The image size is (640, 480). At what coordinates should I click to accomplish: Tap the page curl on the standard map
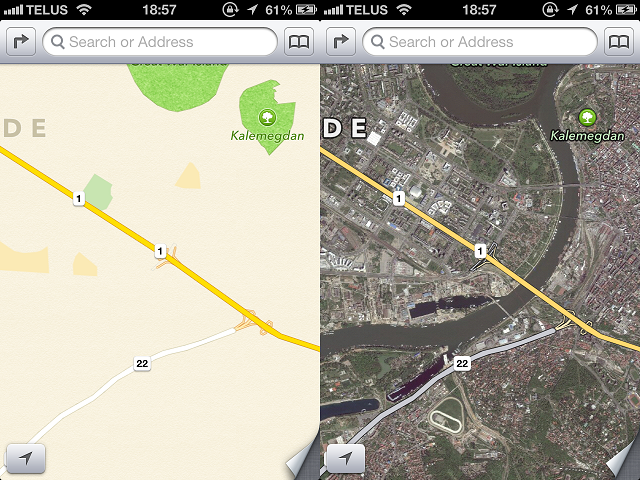[x=304, y=462]
